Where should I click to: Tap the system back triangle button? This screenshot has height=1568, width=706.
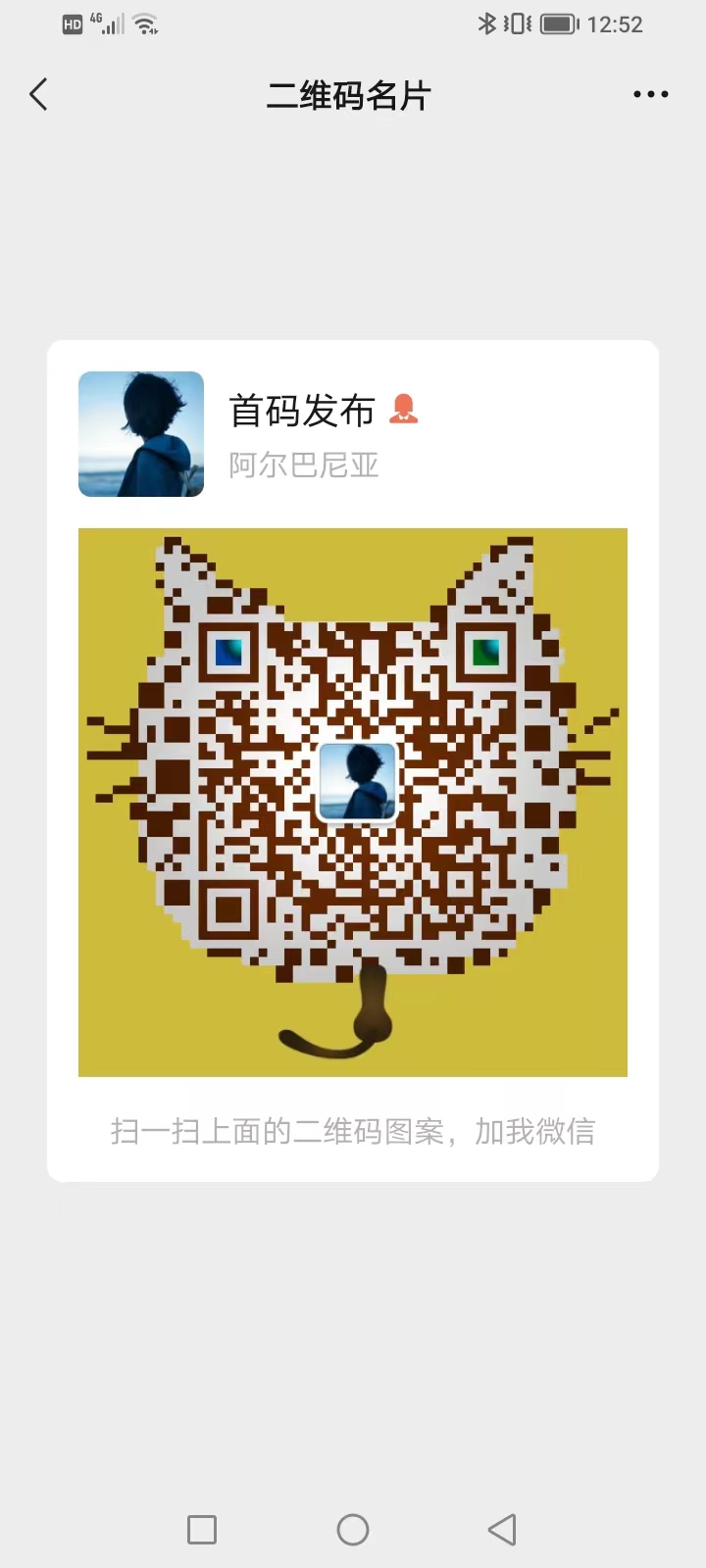pos(502,1530)
